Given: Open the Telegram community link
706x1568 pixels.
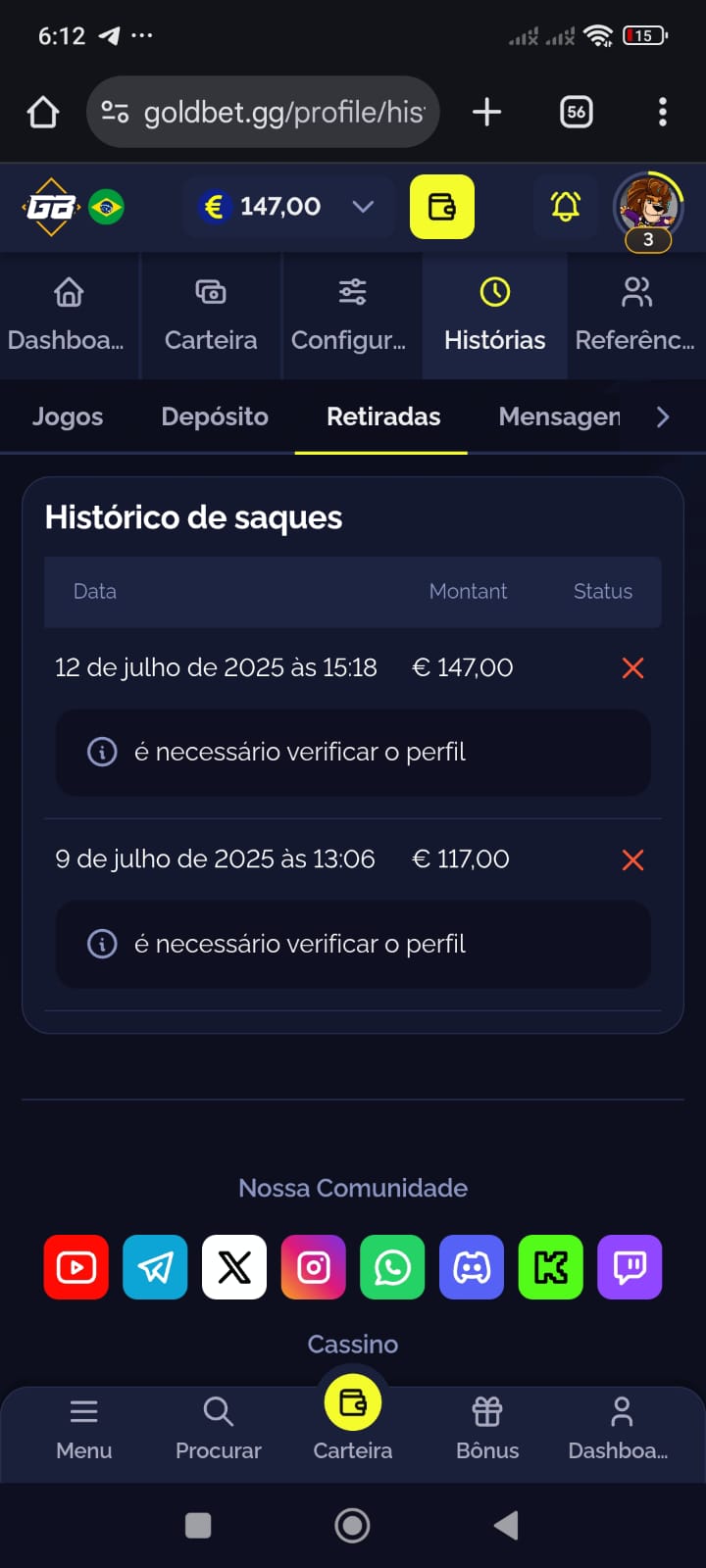Looking at the screenshot, I should pos(155,1267).
